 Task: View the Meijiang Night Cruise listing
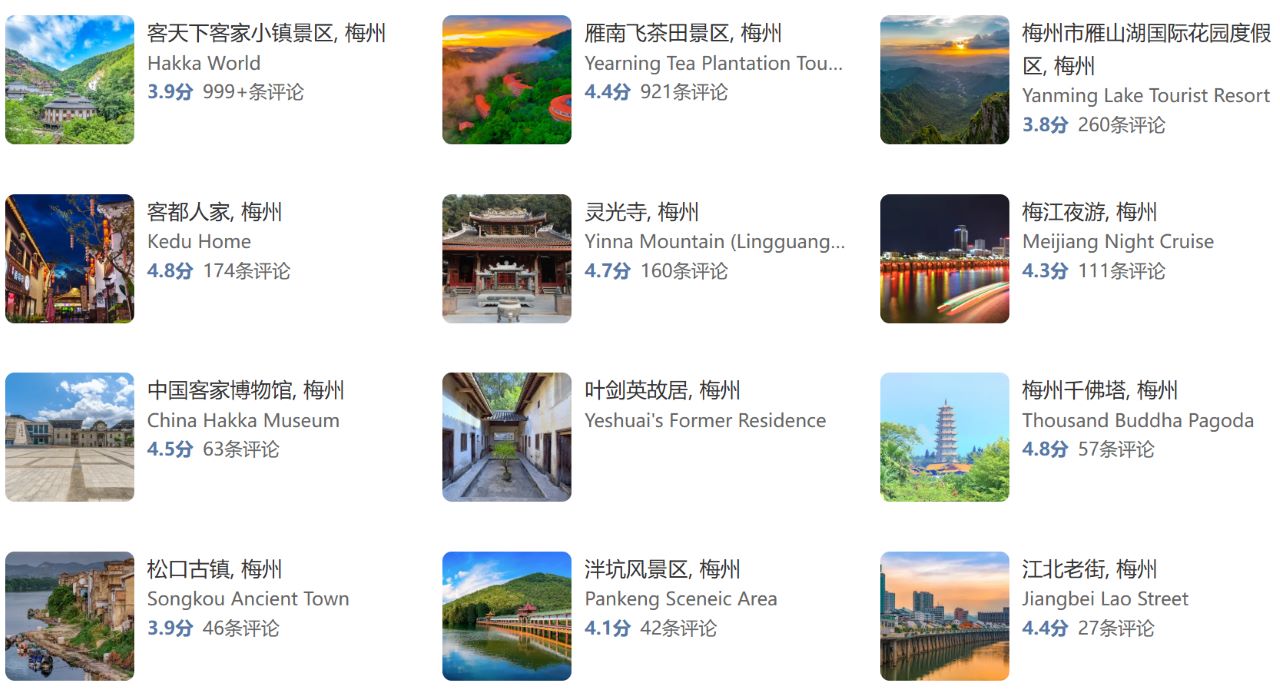(1089, 212)
